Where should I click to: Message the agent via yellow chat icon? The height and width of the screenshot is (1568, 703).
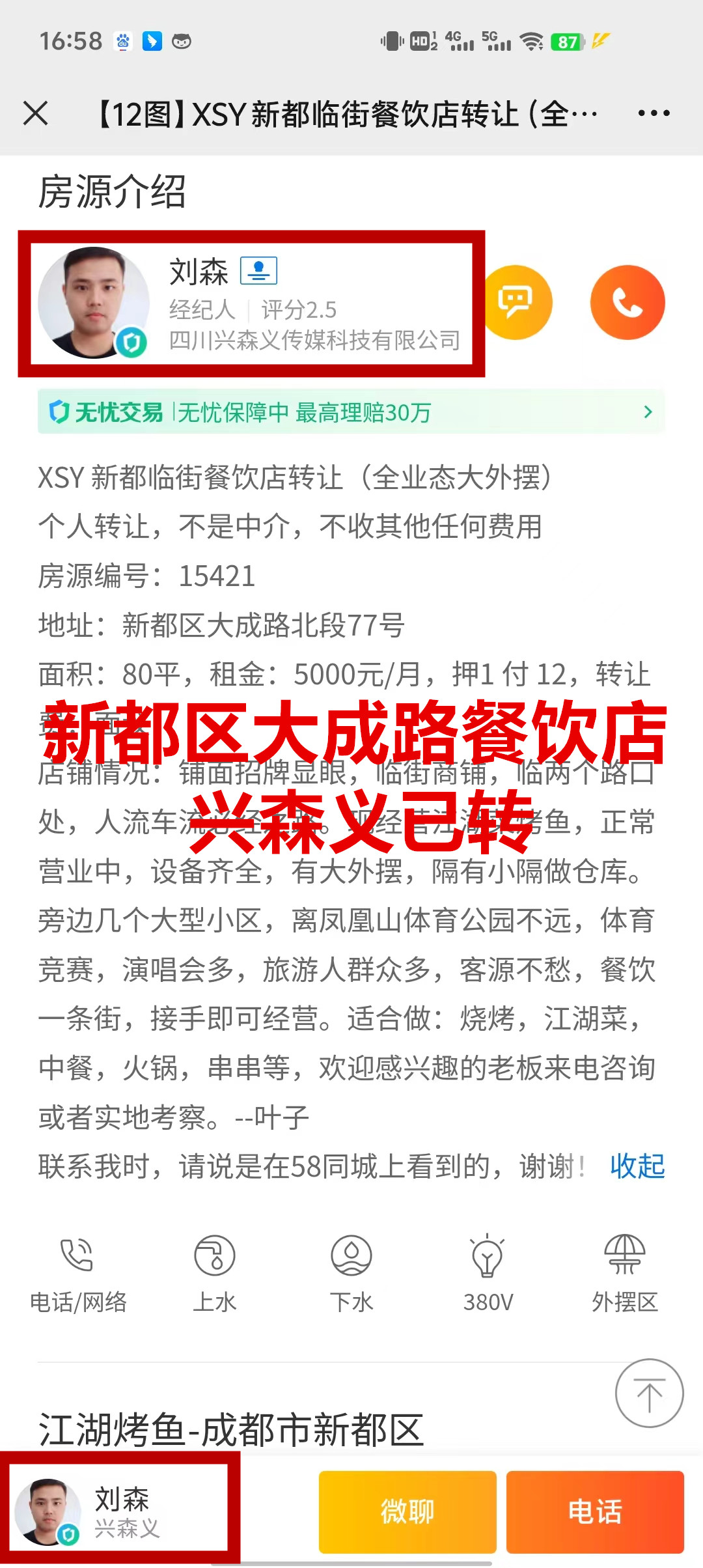coord(516,303)
